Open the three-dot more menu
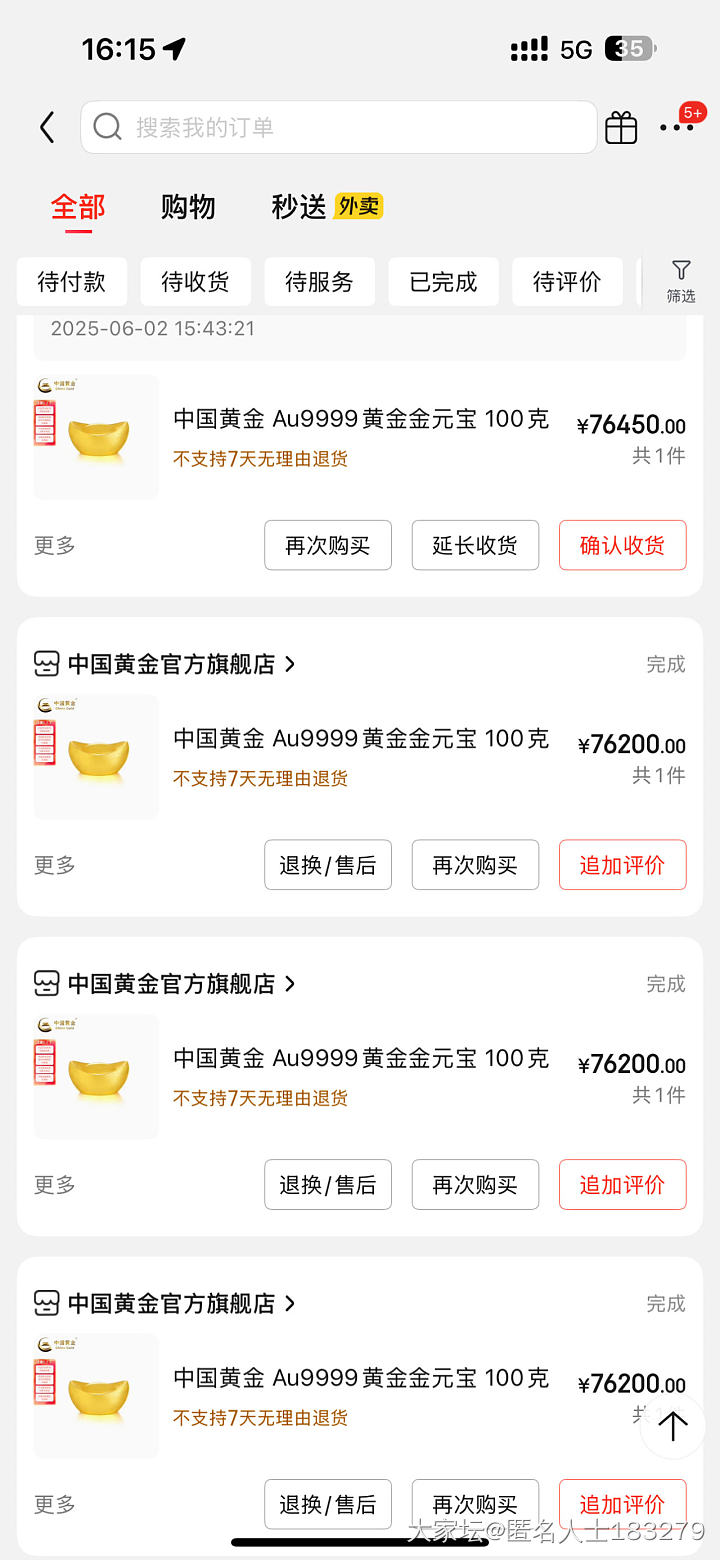This screenshot has width=720, height=1560. click(x=677, y=128)
